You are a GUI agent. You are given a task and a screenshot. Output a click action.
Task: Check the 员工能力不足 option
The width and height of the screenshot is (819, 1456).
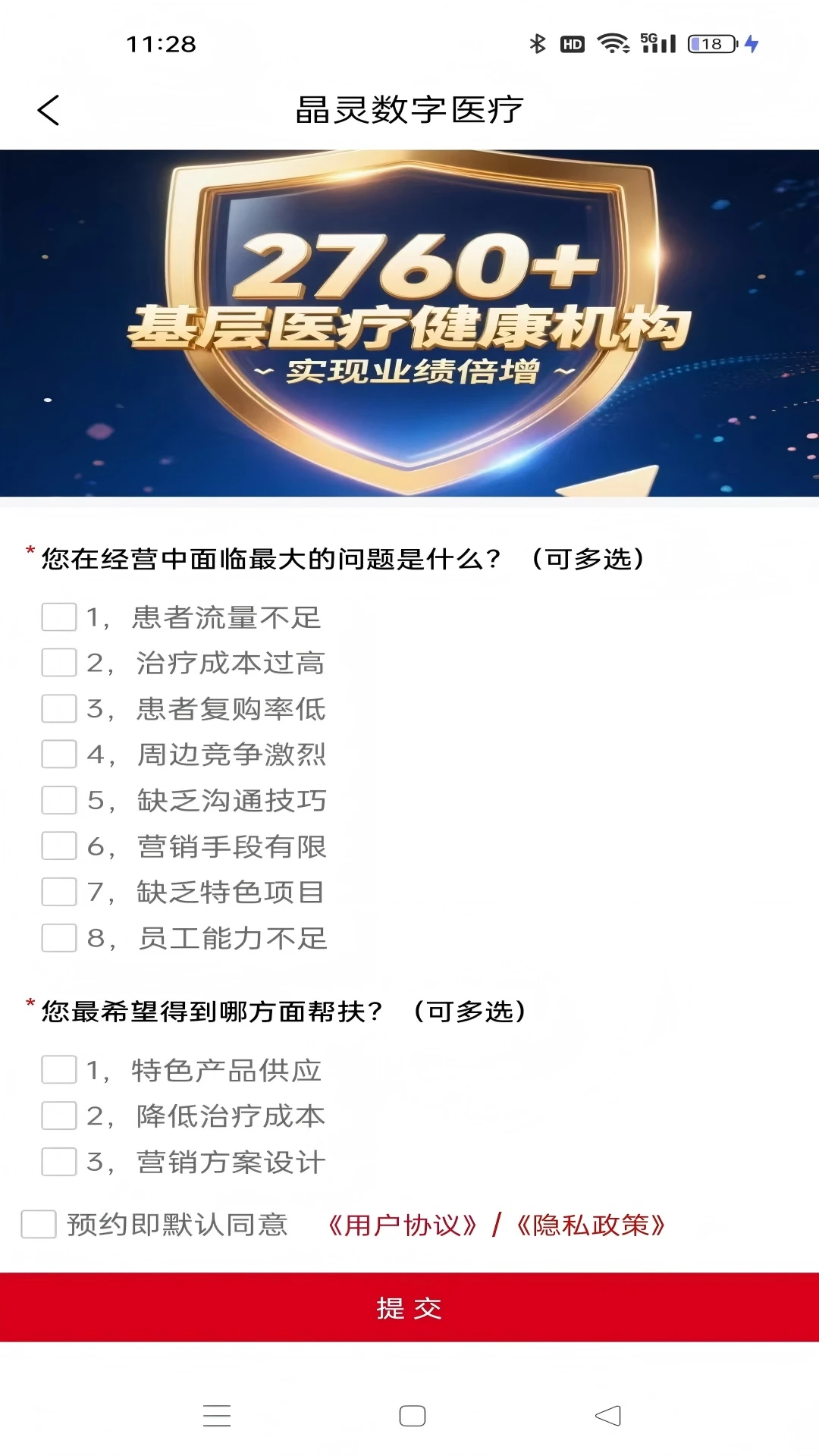coord(59,938)
